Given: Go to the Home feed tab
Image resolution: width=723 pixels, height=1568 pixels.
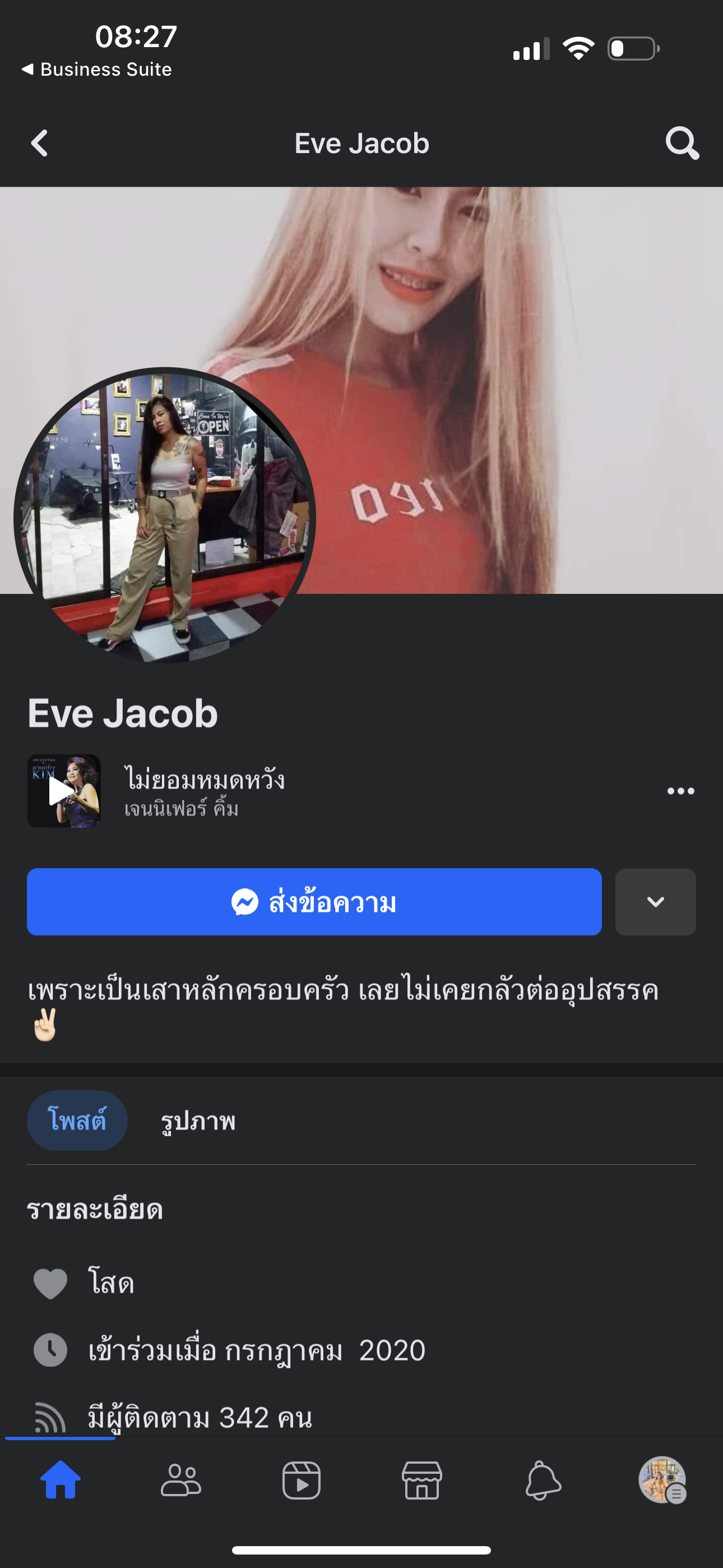Looking at the screenshot, I should click(61, 1480).
